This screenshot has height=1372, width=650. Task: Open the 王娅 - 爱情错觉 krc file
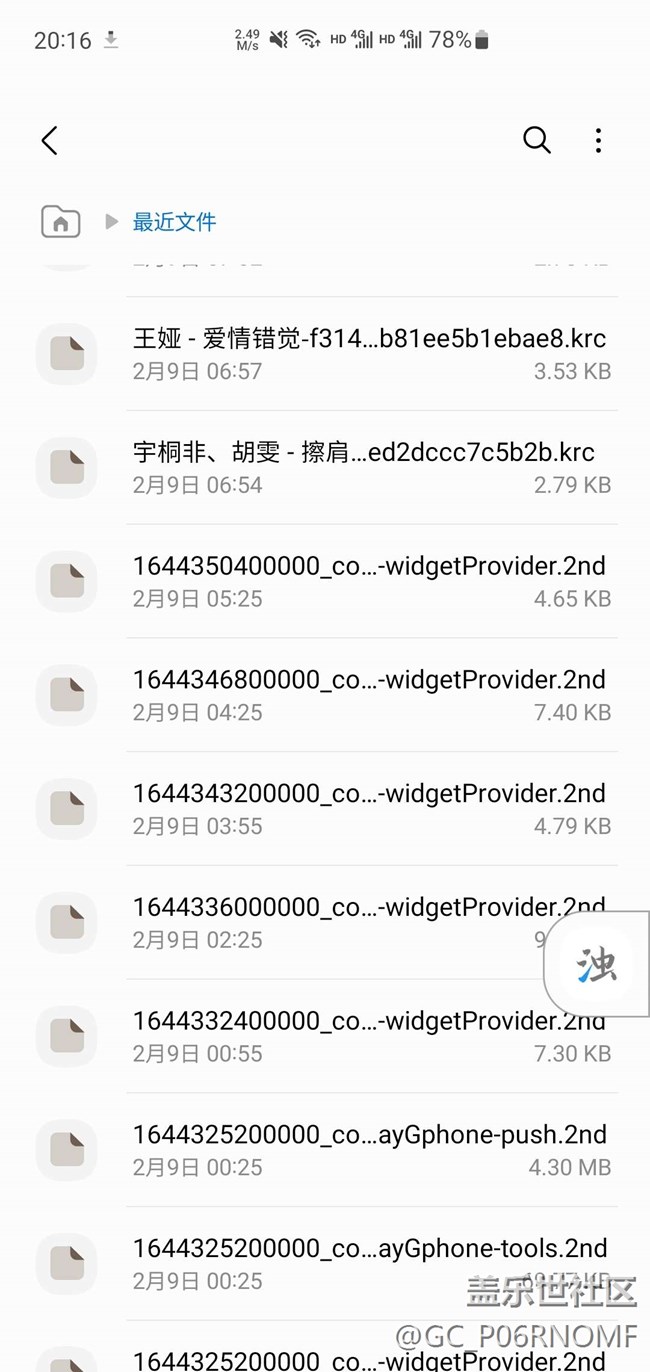[325, 354]
